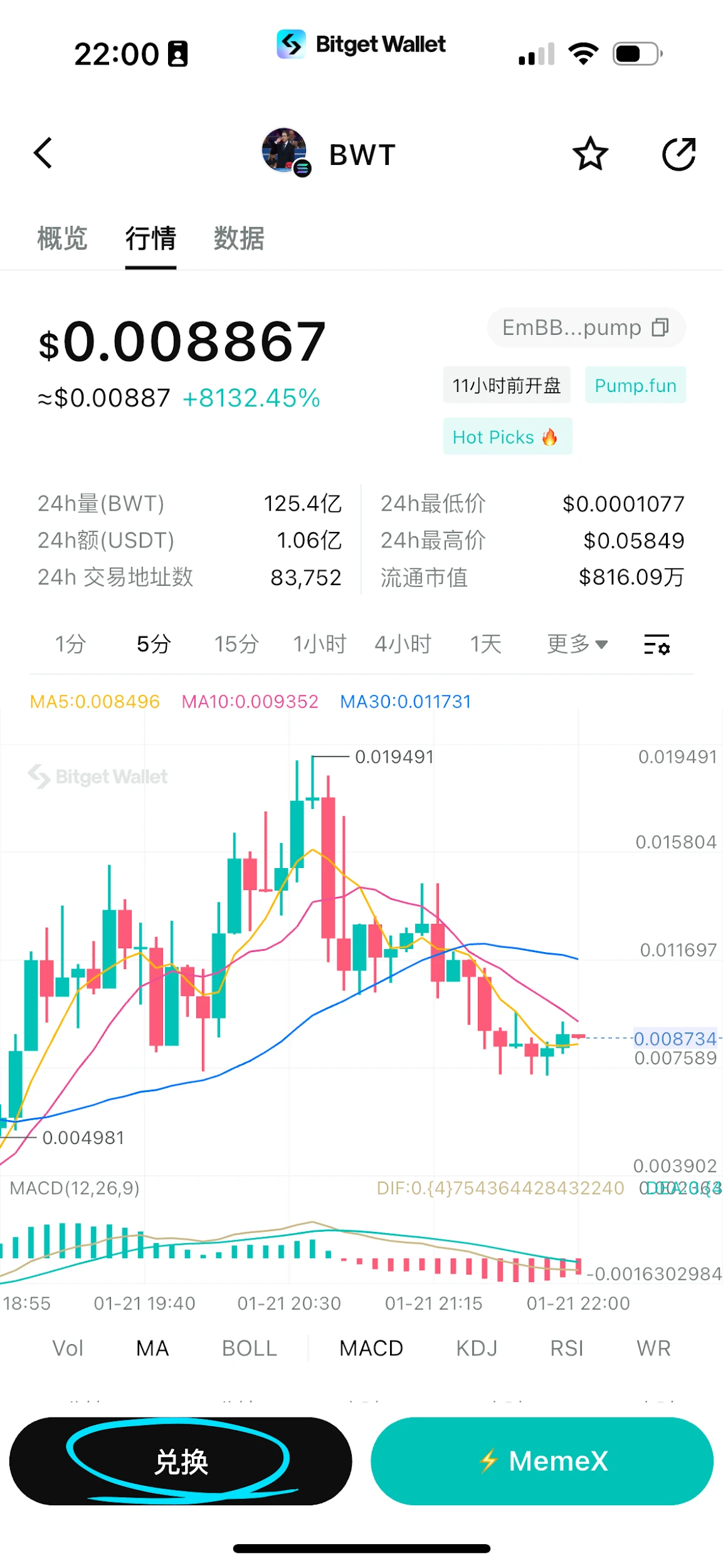This screenshot has height=1568, width=723.
Task: Select the 4小时 chart interval
Action: tap(403, 644)
